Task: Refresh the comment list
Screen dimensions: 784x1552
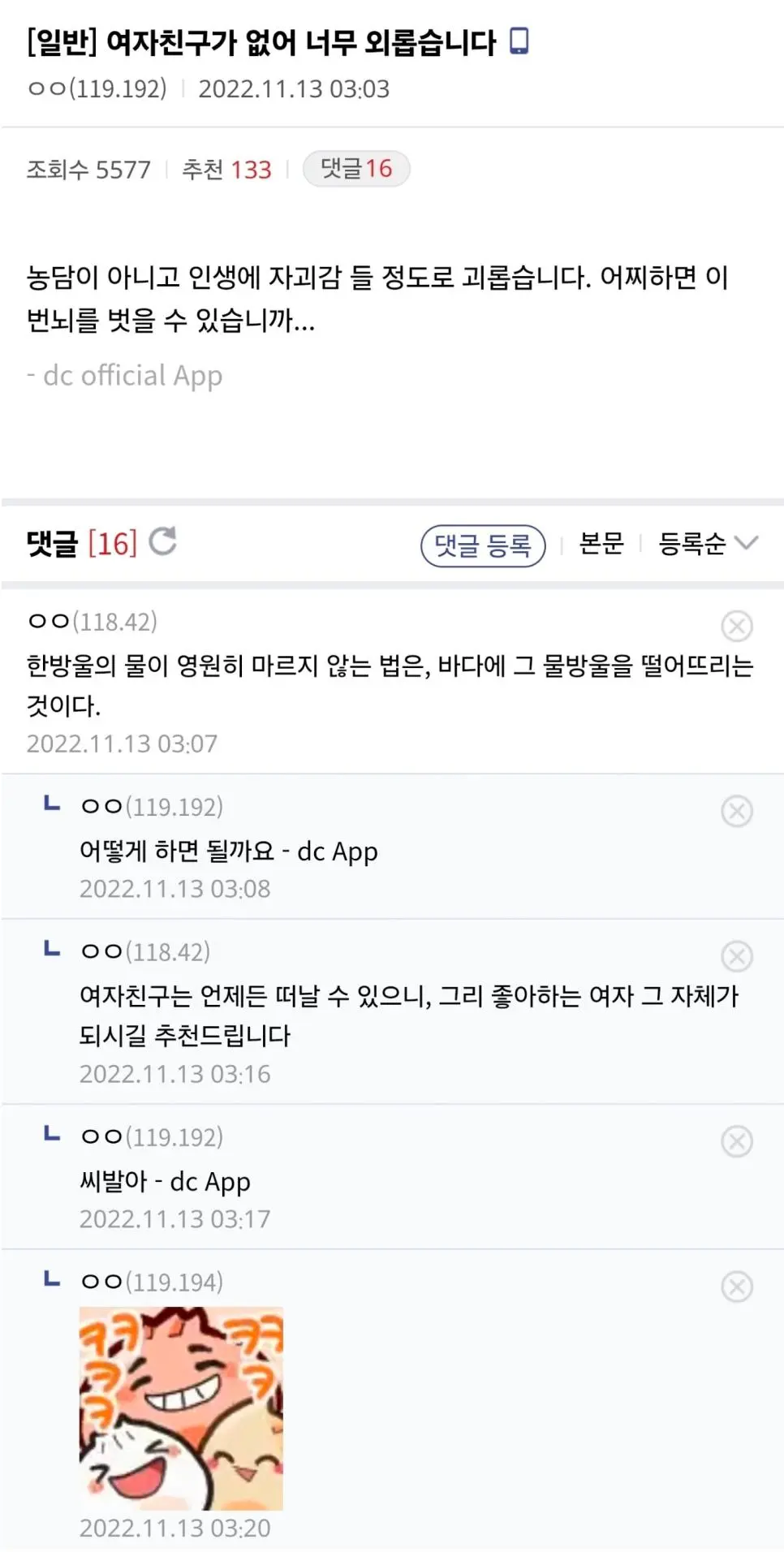Action: (x=162, y=541)
